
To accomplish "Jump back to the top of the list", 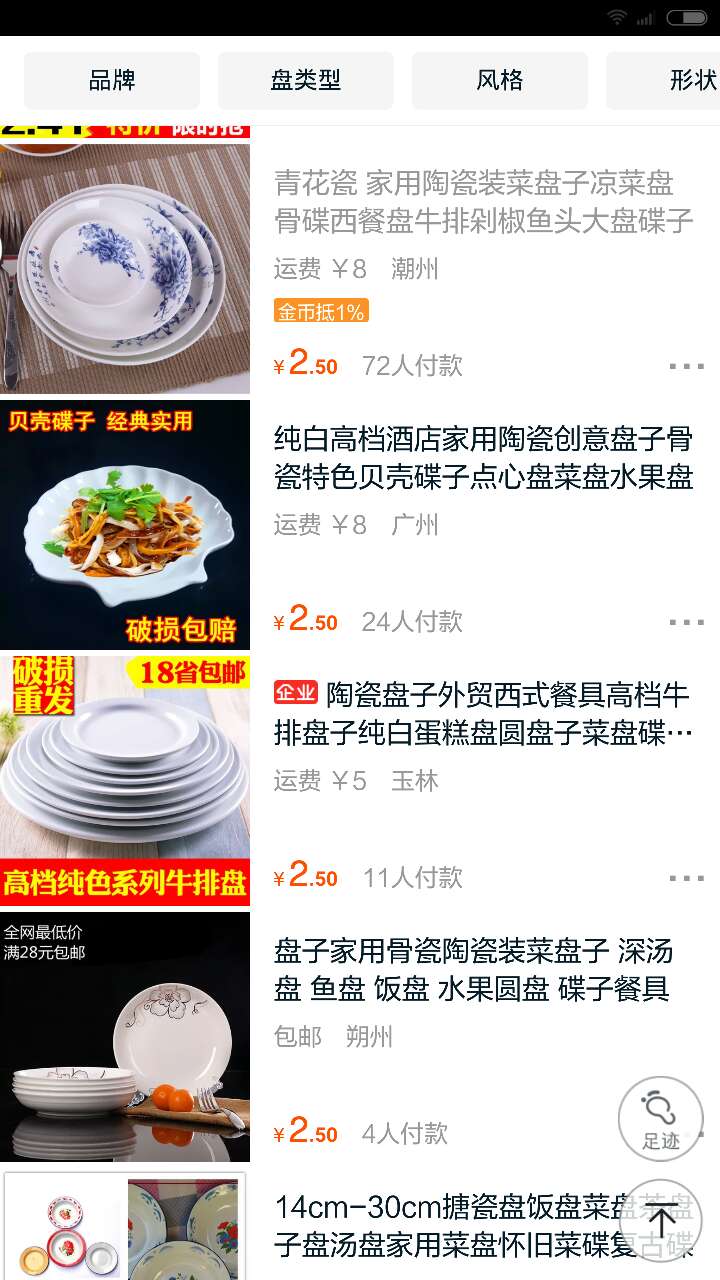I will [x=661, y=1221].
